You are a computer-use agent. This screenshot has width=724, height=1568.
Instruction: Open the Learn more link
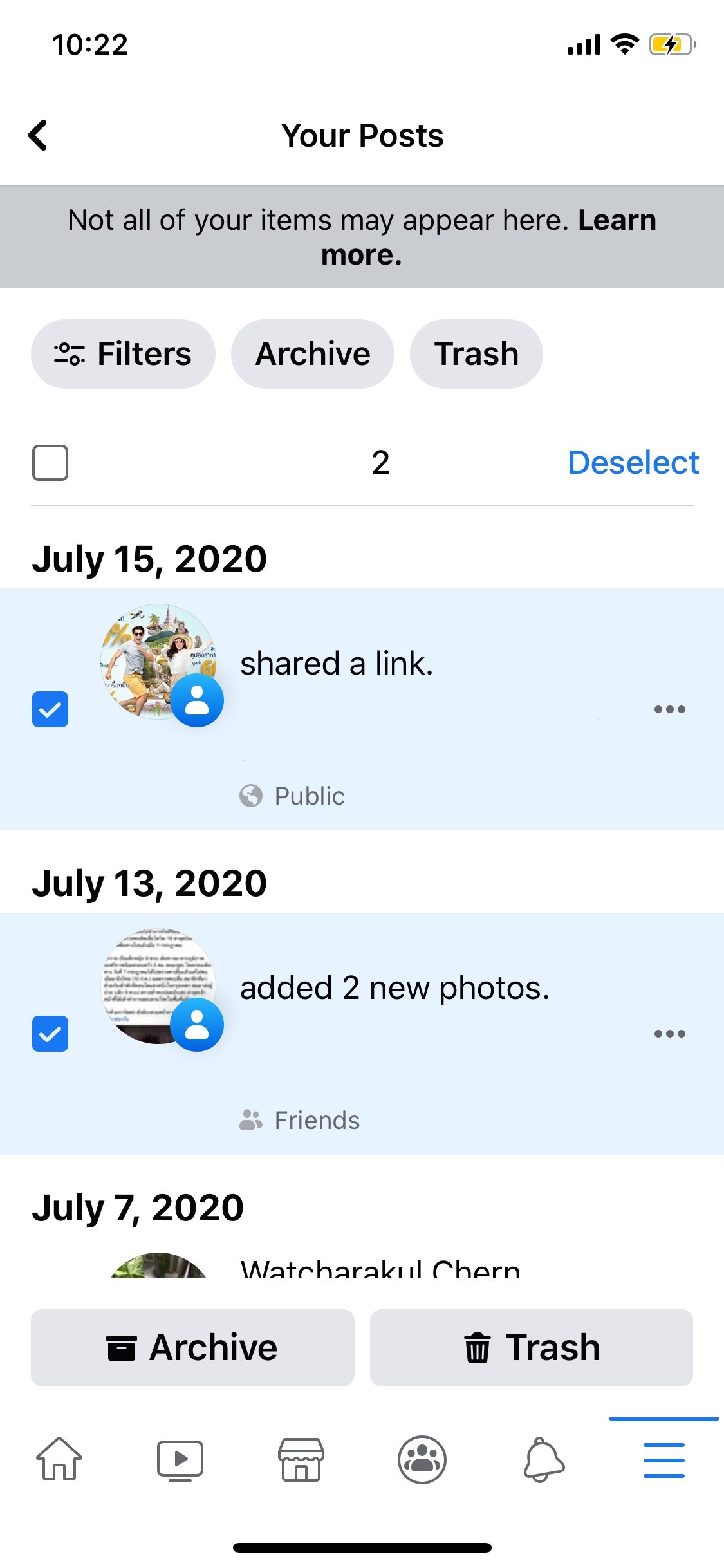[489, 237]
